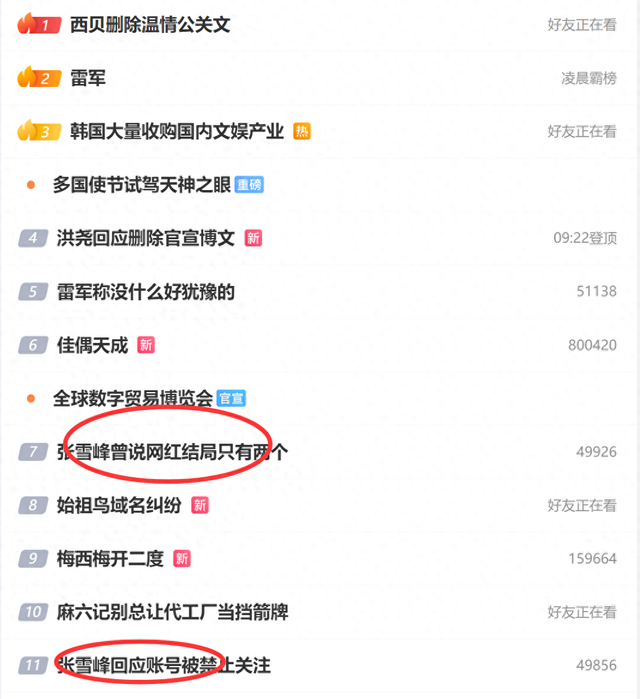640x699 pixels.
Task: Open topic 洪尧回应删除官宣博文
Action: coord(145,238)
